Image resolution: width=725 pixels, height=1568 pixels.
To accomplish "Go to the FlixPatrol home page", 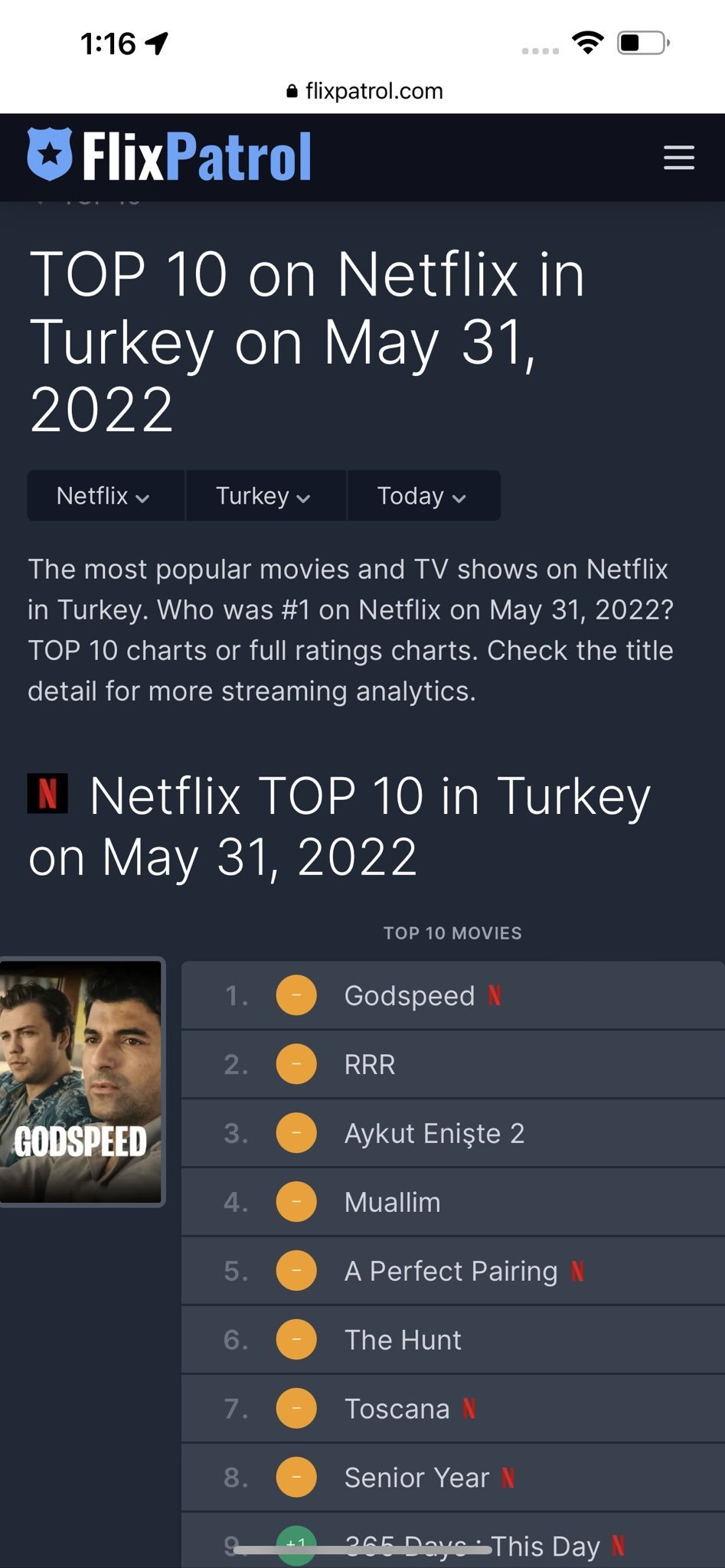I will click(170, 156).
